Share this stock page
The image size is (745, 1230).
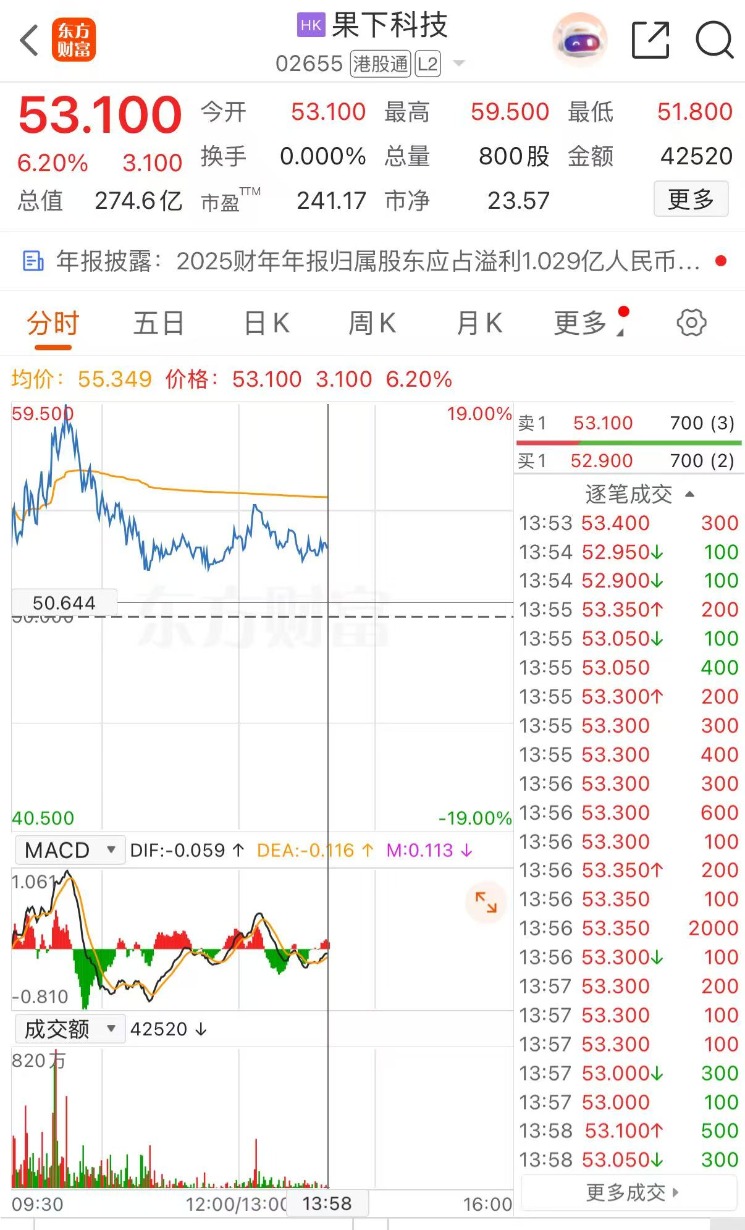pyautogui.click(x=650, y=41)
